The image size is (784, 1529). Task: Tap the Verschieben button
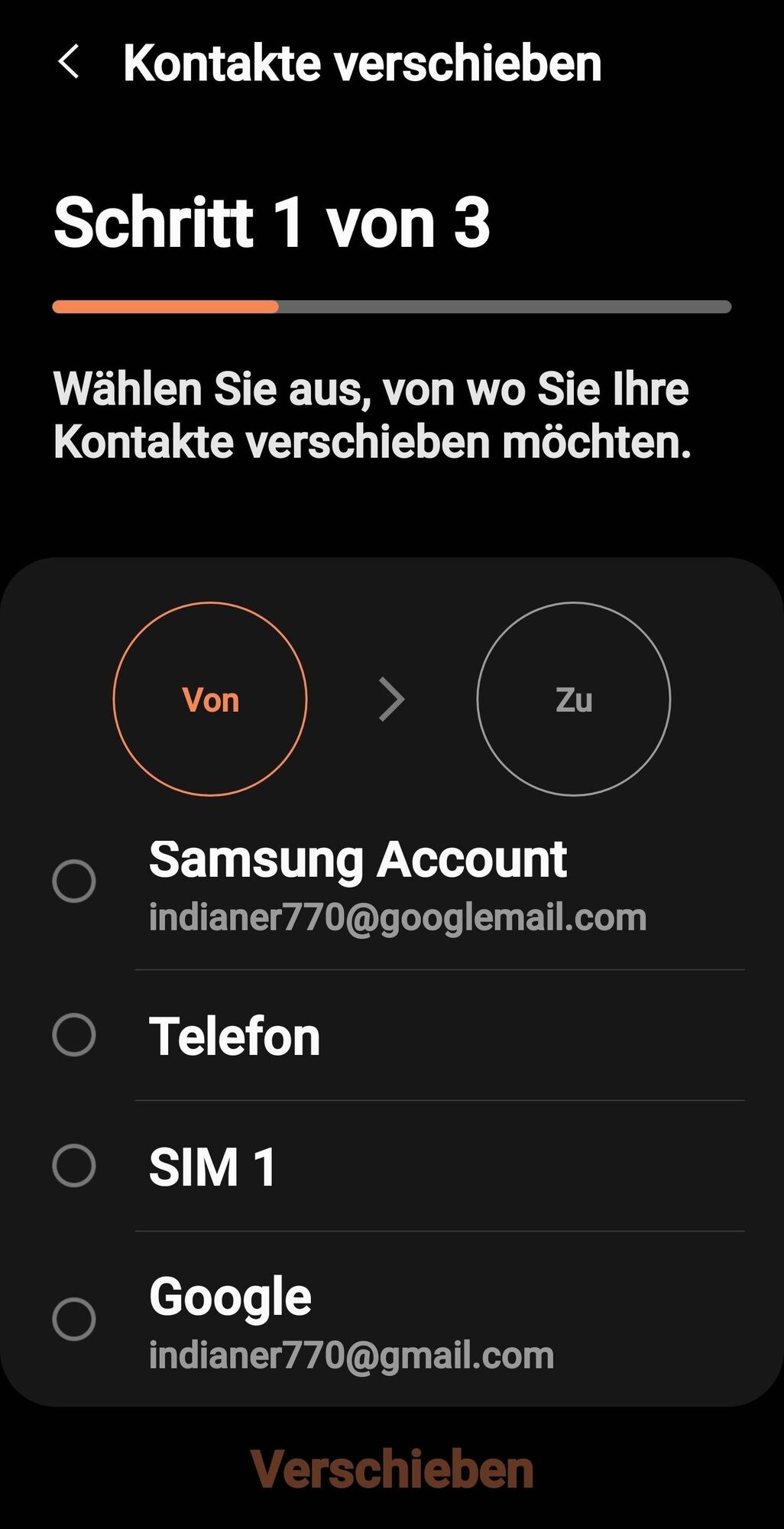[x=392, y=1469]
